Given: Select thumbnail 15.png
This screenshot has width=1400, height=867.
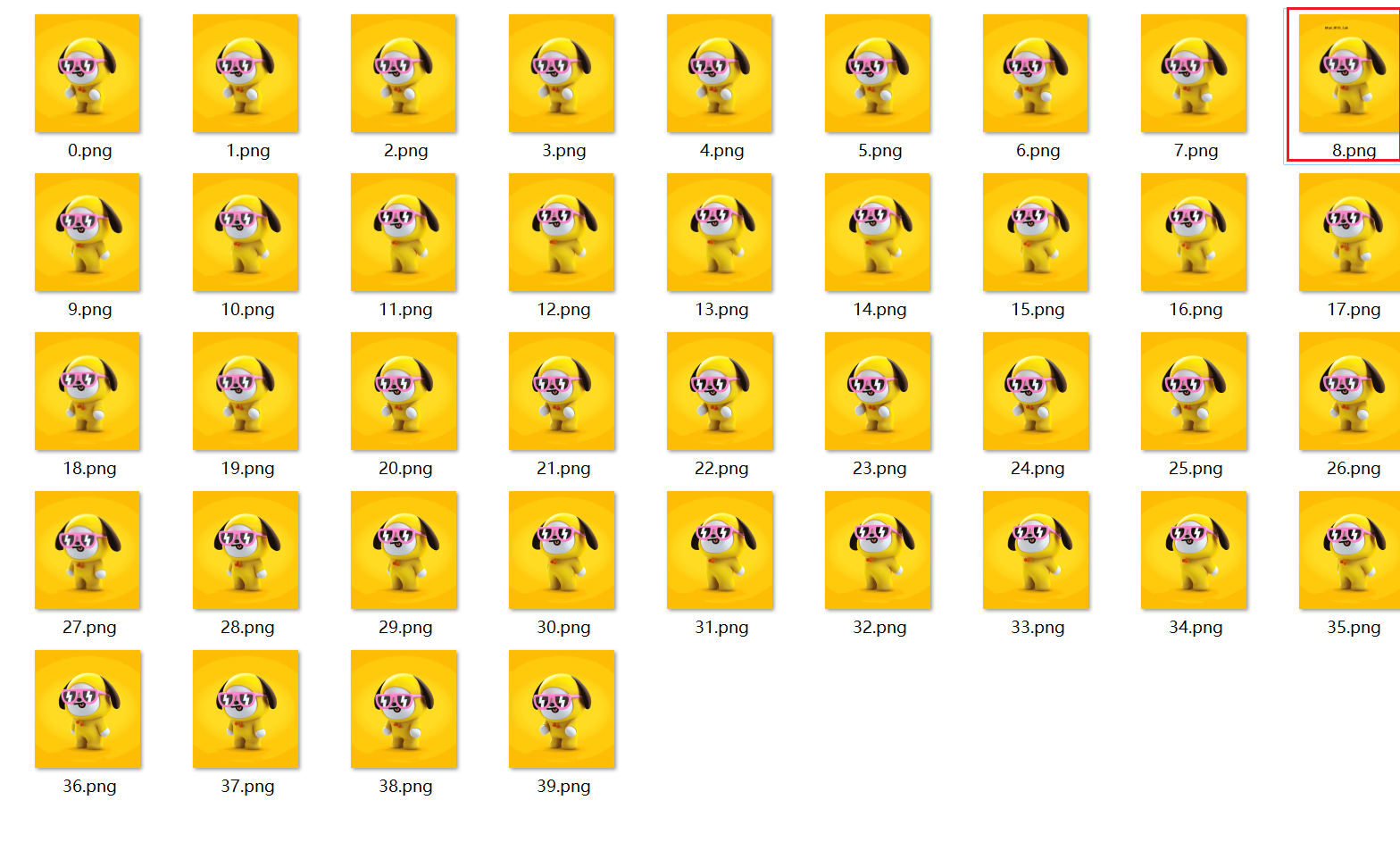Looking at the screenshot, I should coord(1036,233).
